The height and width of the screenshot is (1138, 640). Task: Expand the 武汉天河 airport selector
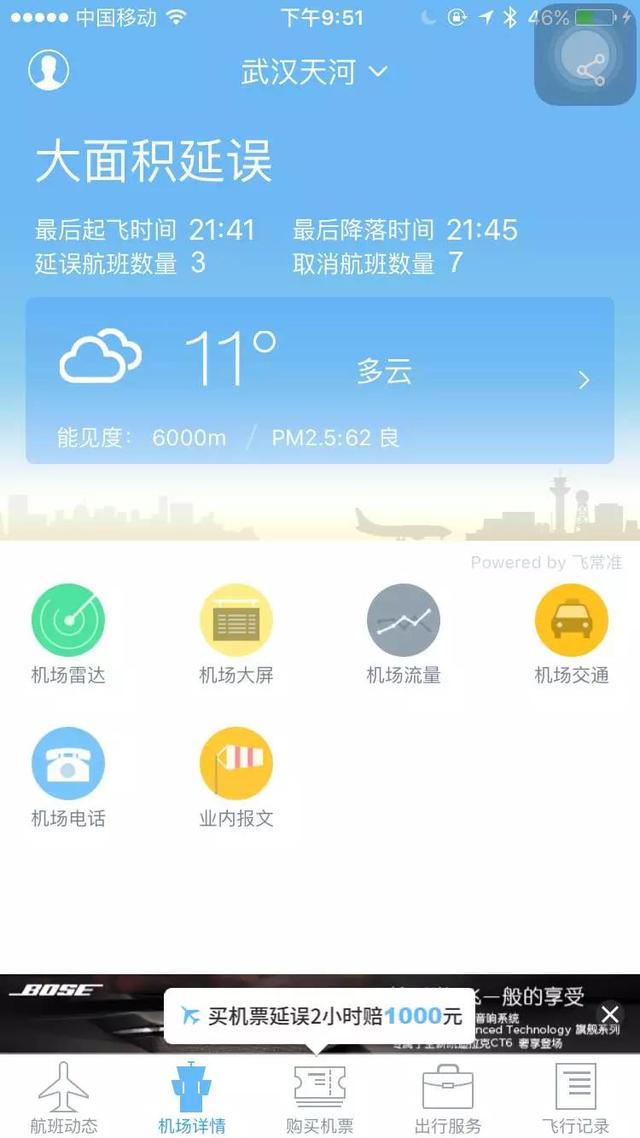point(313,72)
